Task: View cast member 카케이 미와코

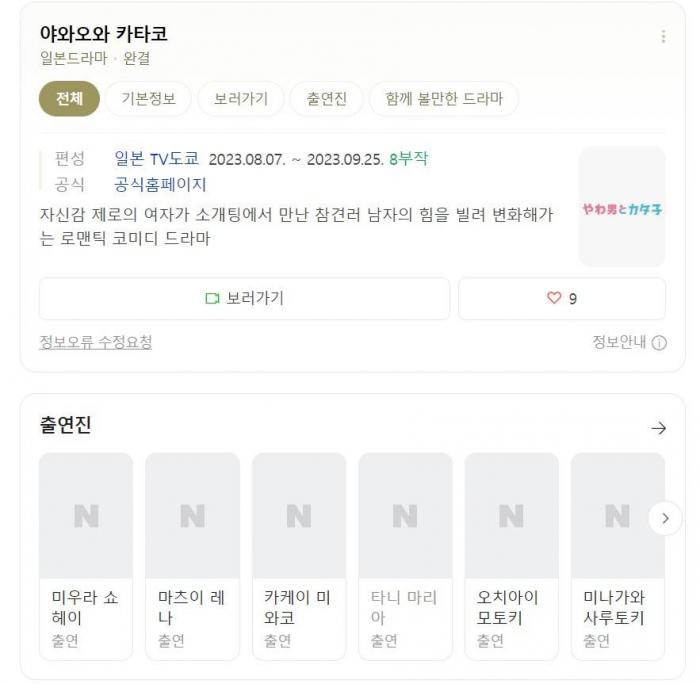Action: 298,555
